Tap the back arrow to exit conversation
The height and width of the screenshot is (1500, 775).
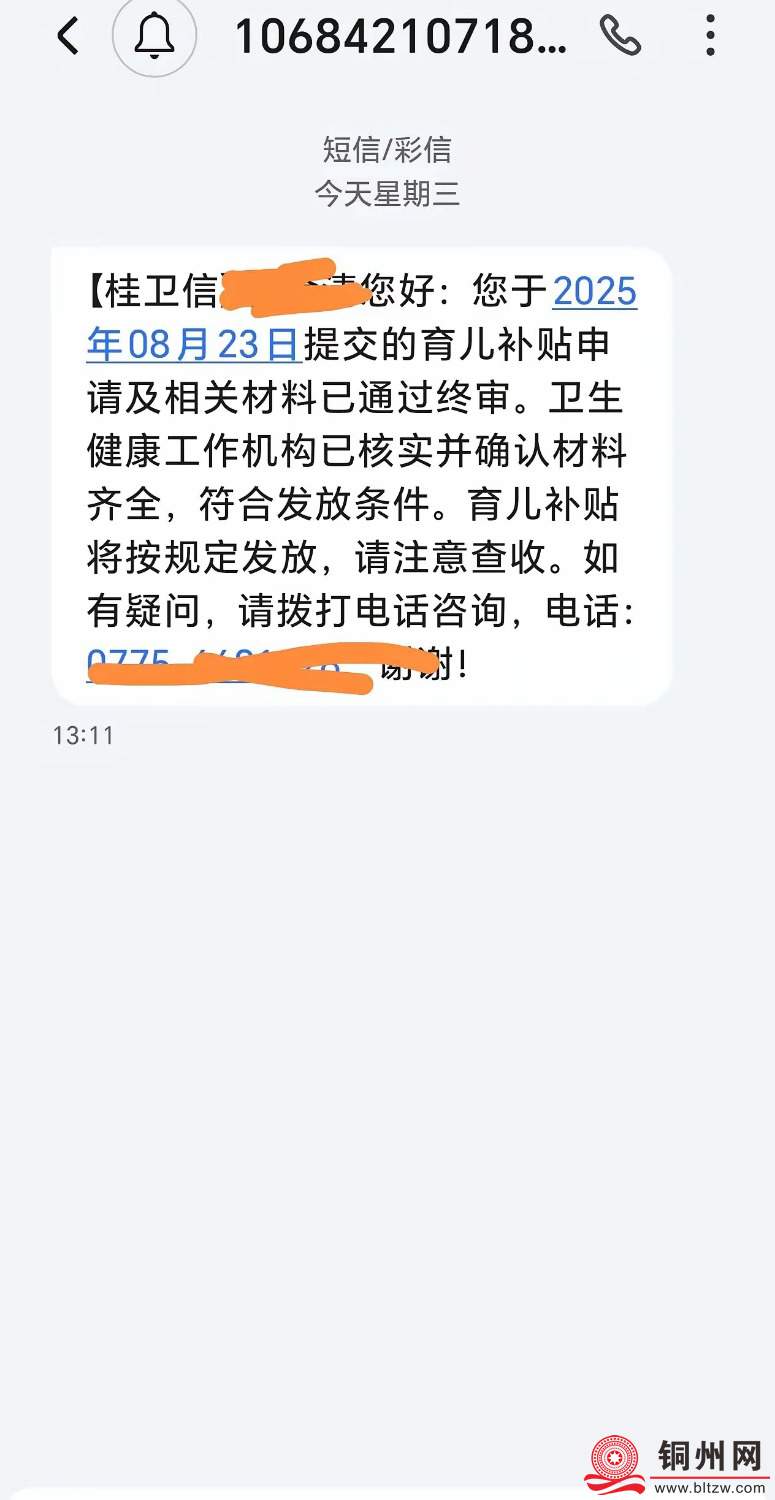(66, 36)
